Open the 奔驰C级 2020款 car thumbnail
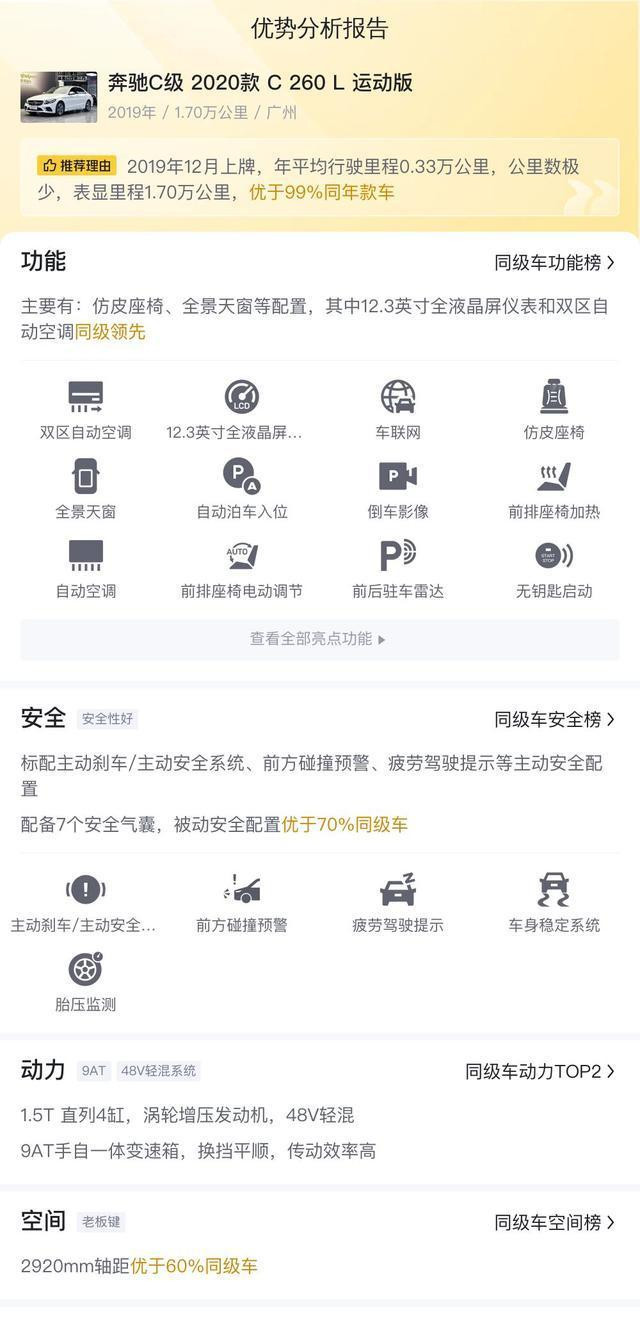The height and width of the screenshot is (1321, 640). click(58, 98)
